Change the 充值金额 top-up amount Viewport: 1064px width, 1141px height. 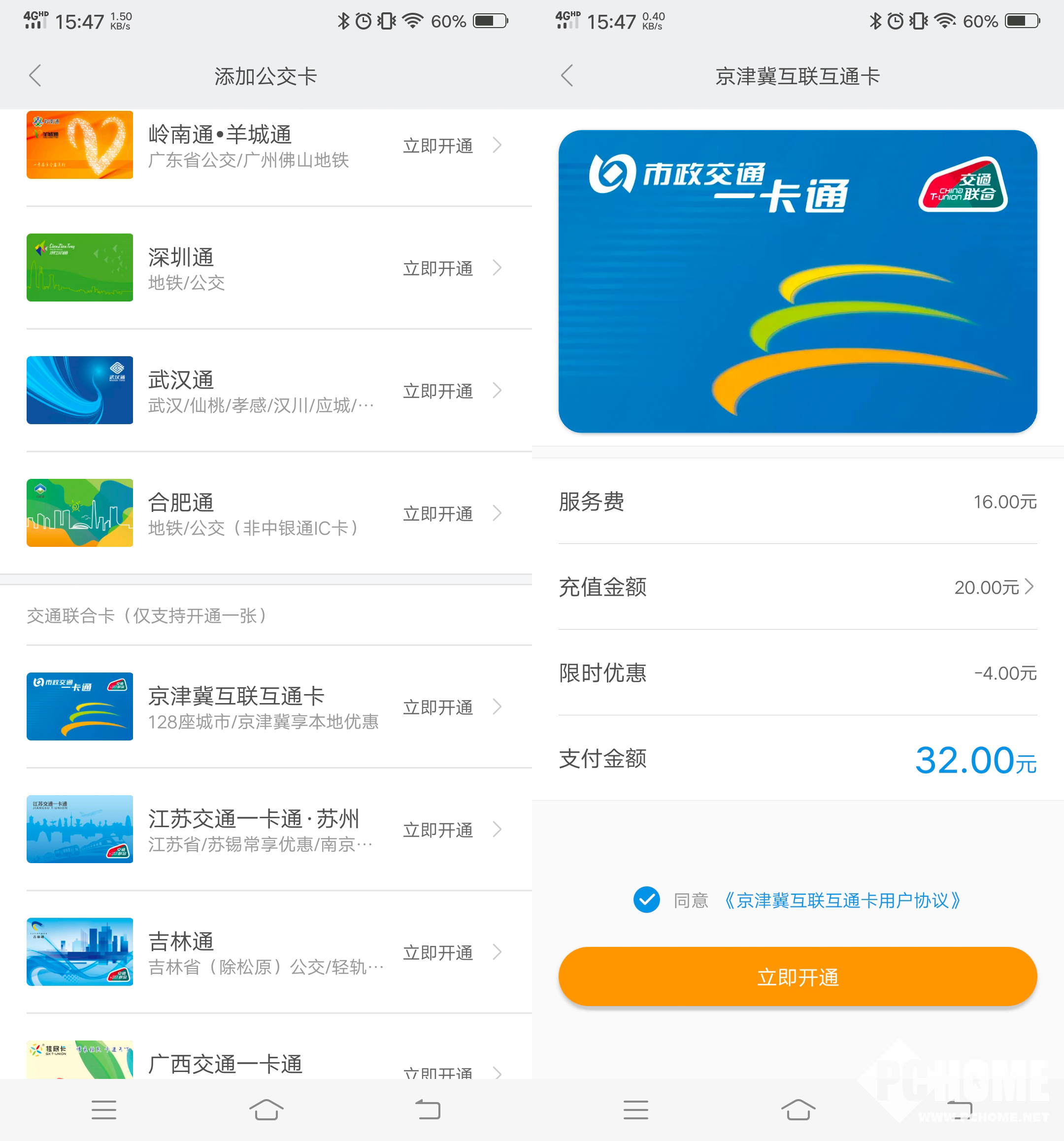tap(994, 587)
